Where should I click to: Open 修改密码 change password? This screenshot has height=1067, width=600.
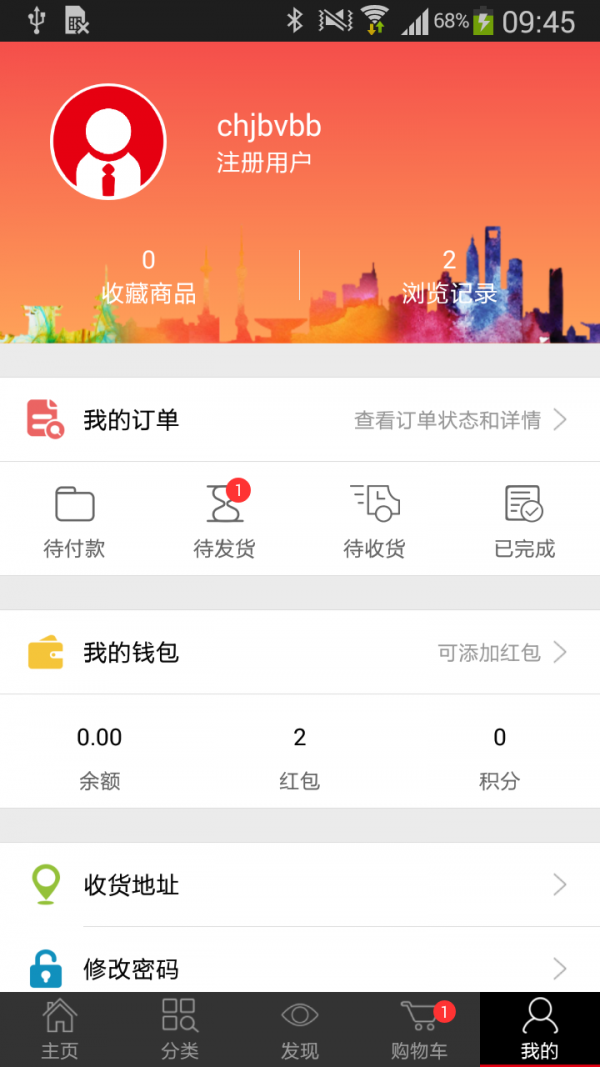(x=300, y=966)
